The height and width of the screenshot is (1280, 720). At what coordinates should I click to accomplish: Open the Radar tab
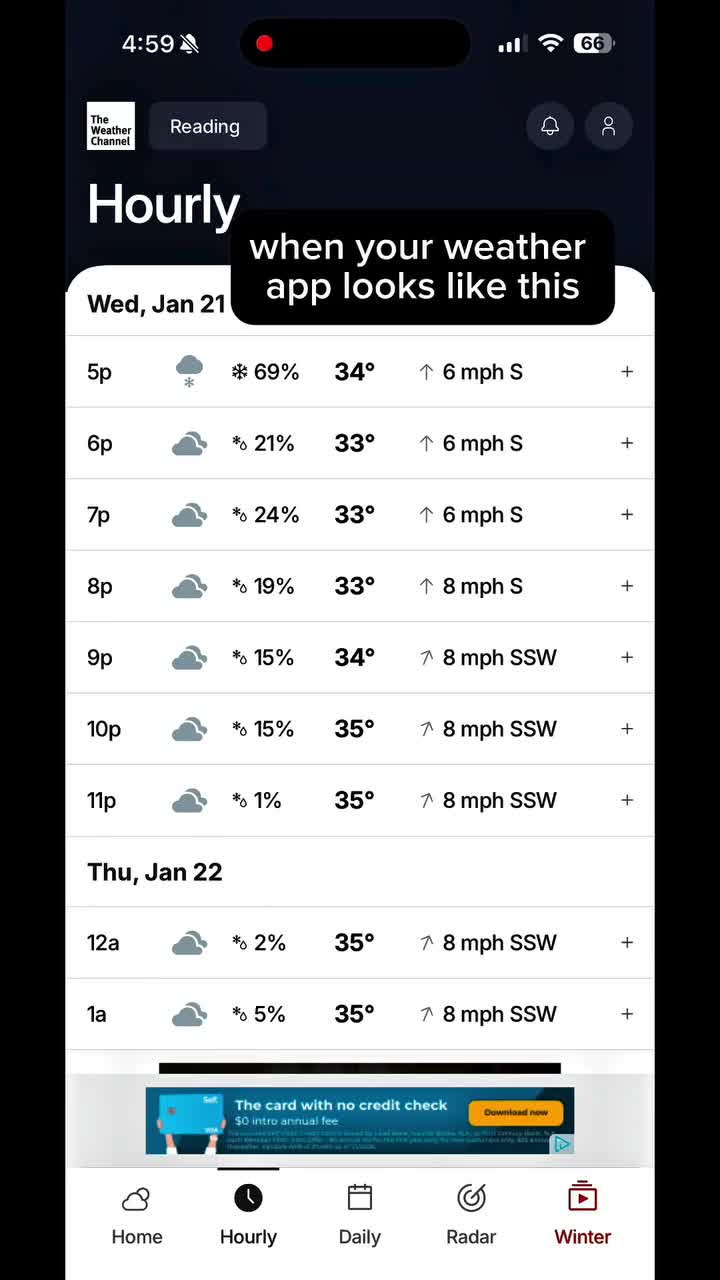[471, 1215]
